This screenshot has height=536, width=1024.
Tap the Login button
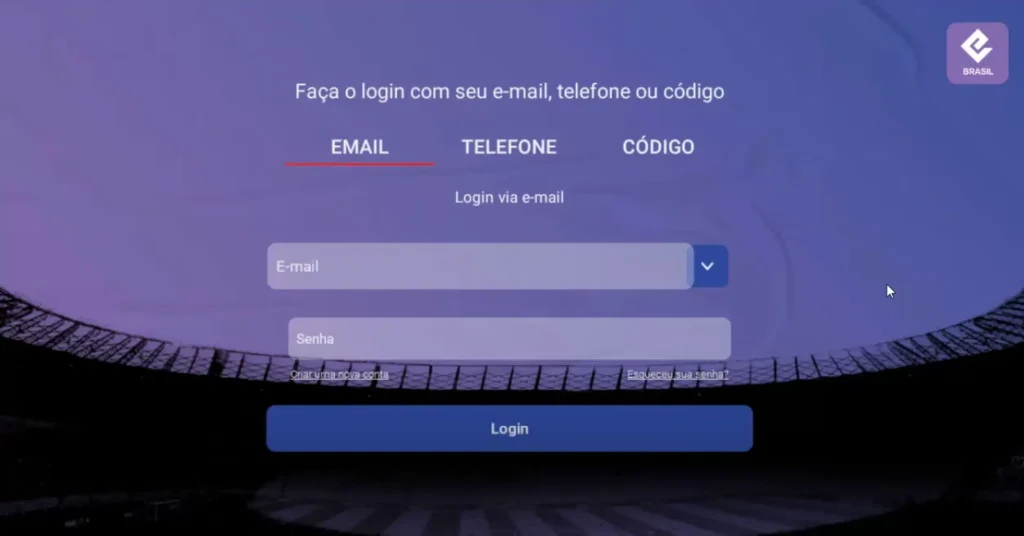coord(509,429)
